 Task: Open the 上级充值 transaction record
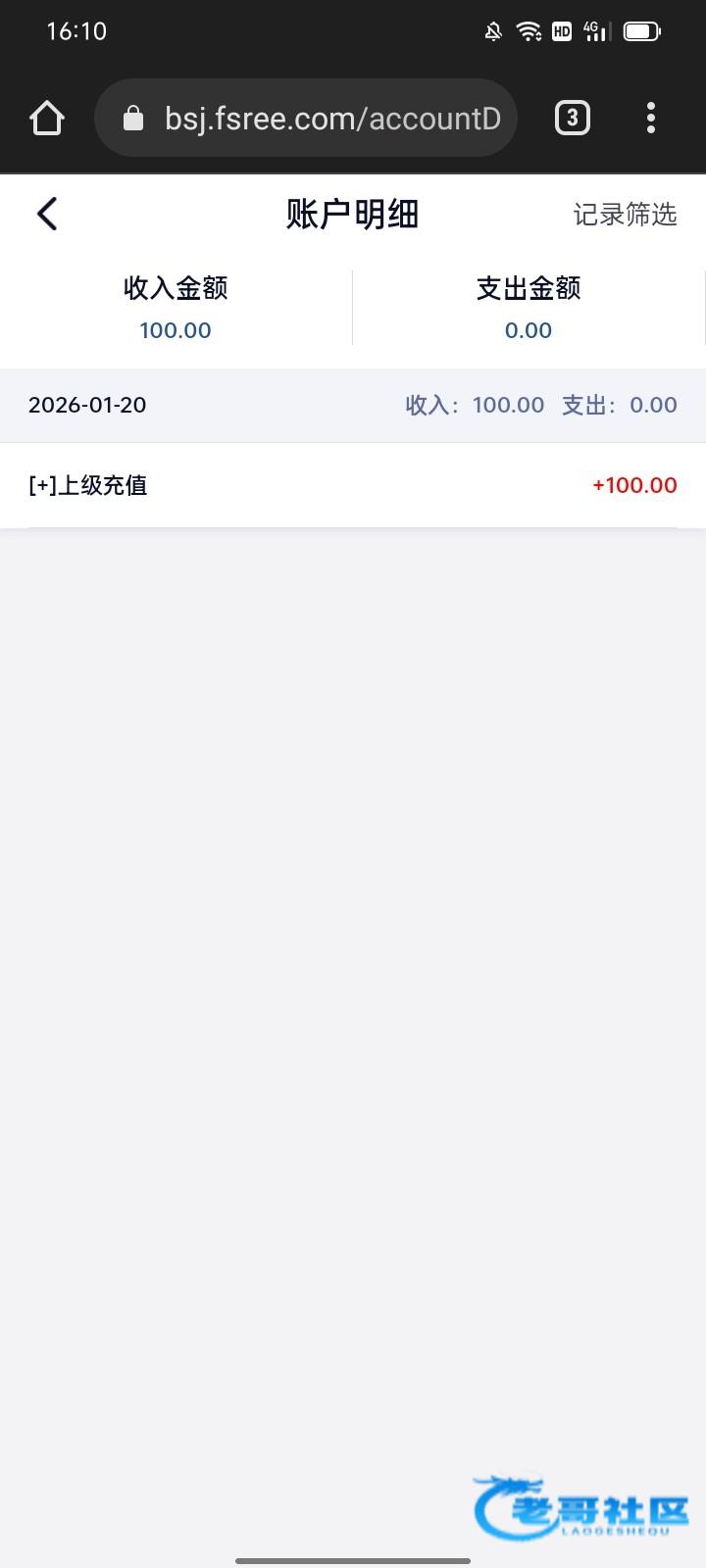(x=353, y=485)
